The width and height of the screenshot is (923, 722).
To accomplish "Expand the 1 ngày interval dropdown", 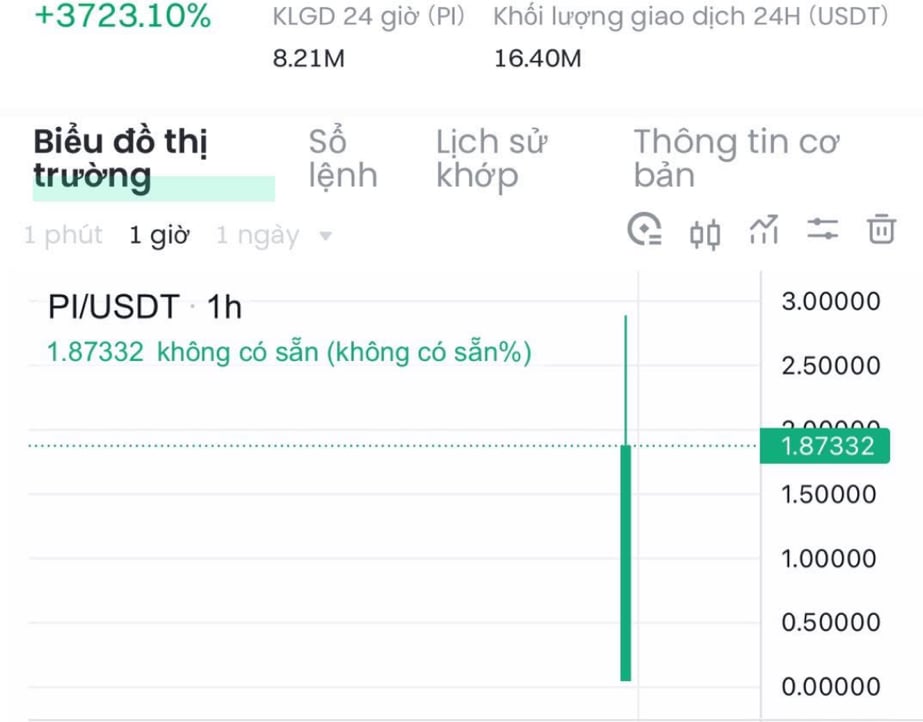I will 273,236.
